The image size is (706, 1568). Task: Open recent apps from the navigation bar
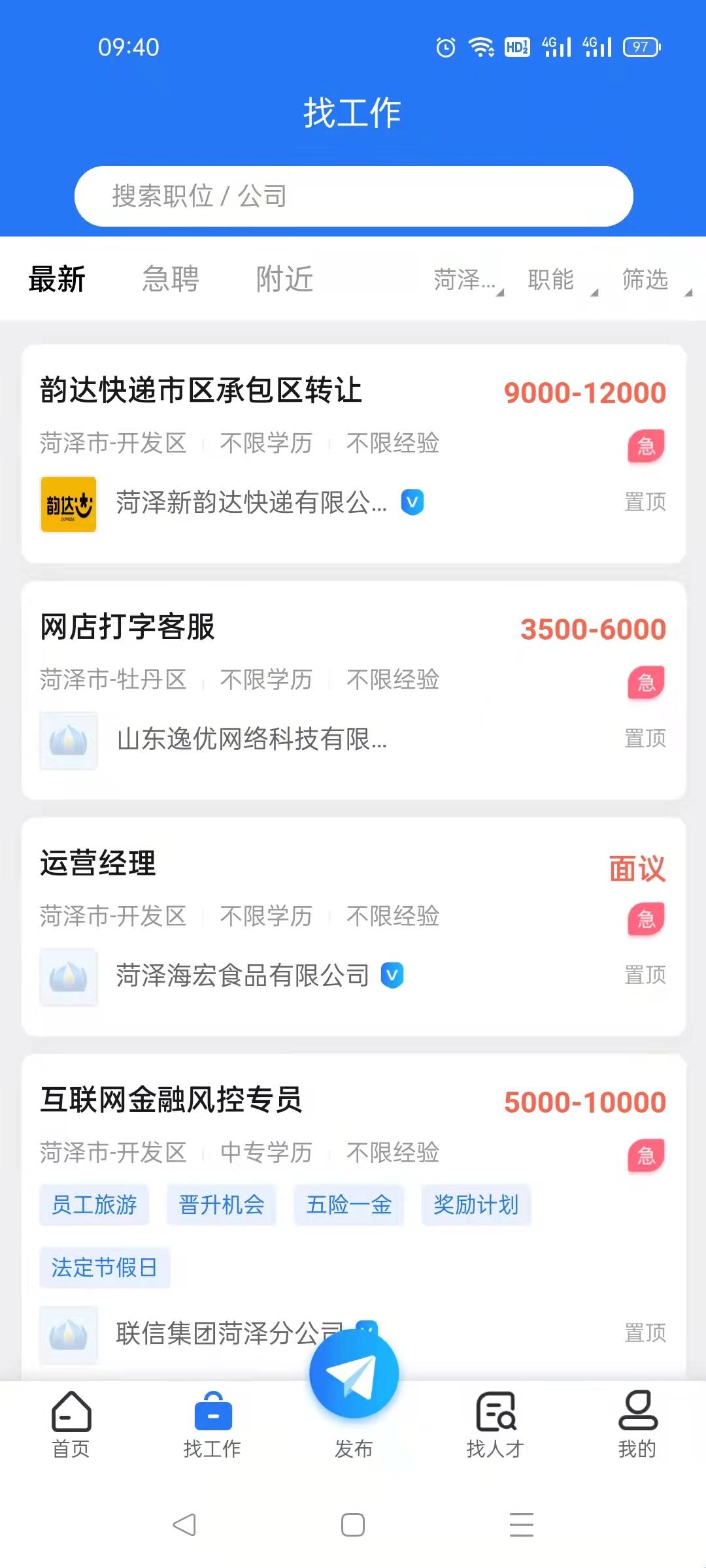pyautogui.click(x=521, y=1525)
